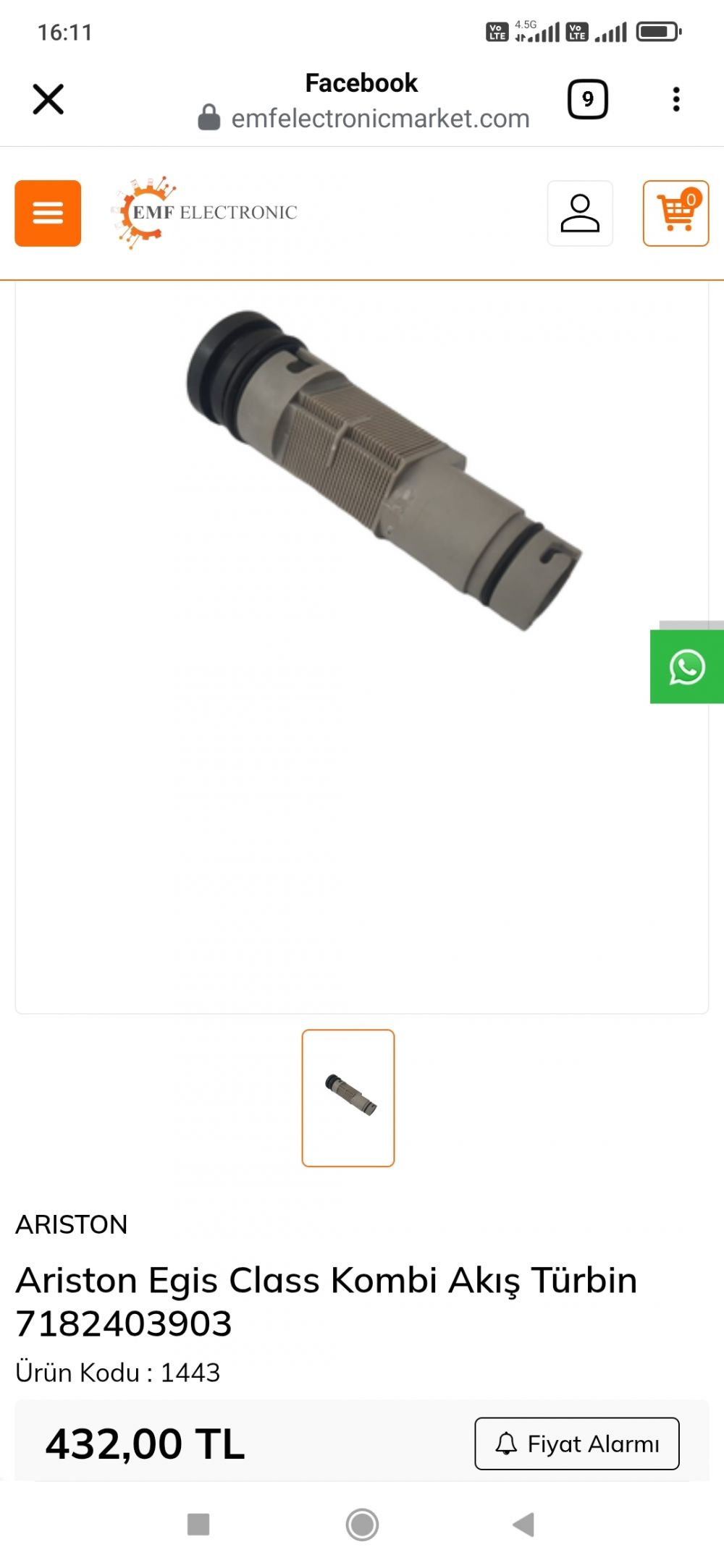Go back with system back button
724x1568 pixels.
(523, 1525)
